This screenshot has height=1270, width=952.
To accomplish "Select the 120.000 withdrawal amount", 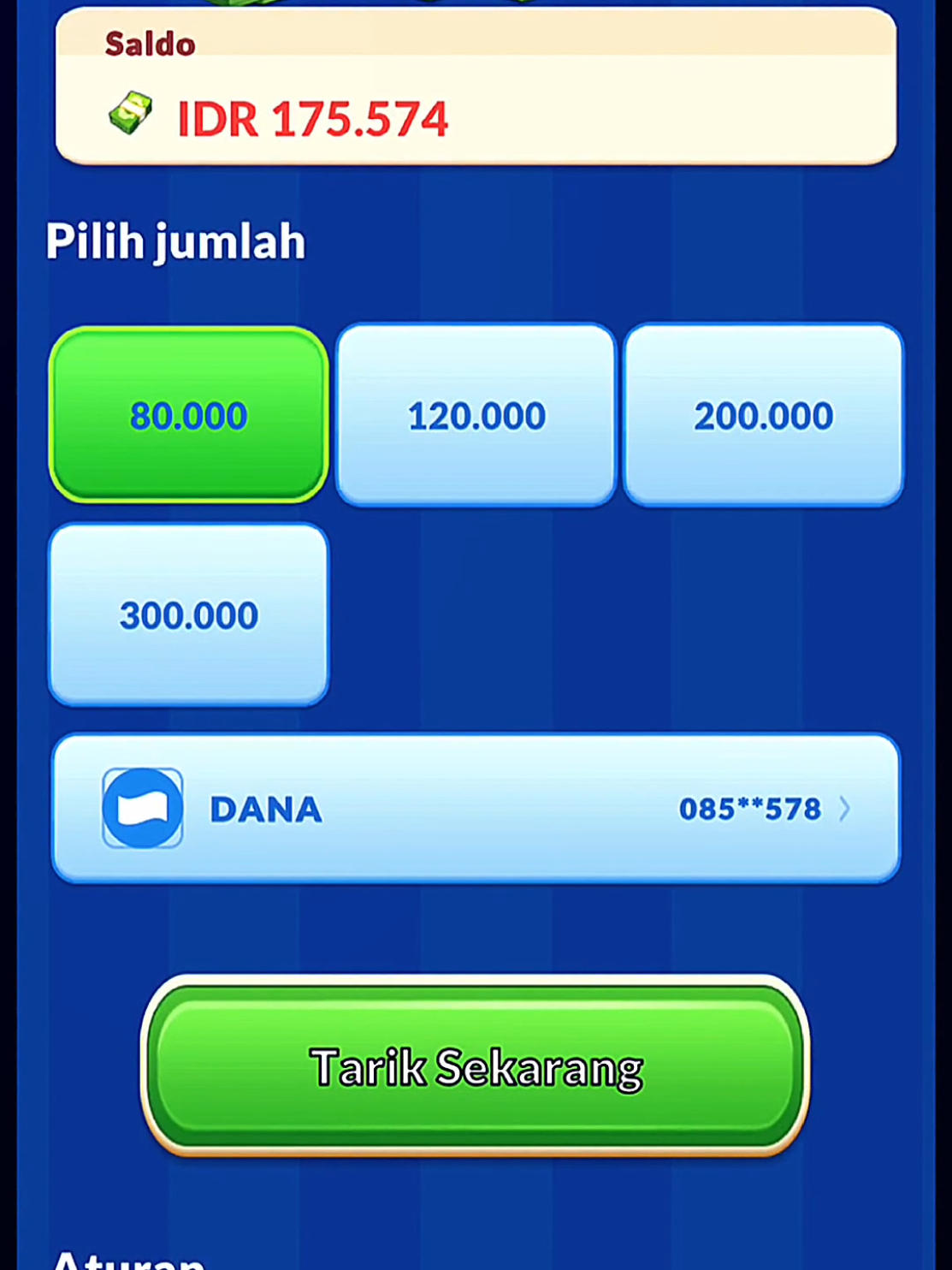I will pyautogui.click(x=476, y=414).
